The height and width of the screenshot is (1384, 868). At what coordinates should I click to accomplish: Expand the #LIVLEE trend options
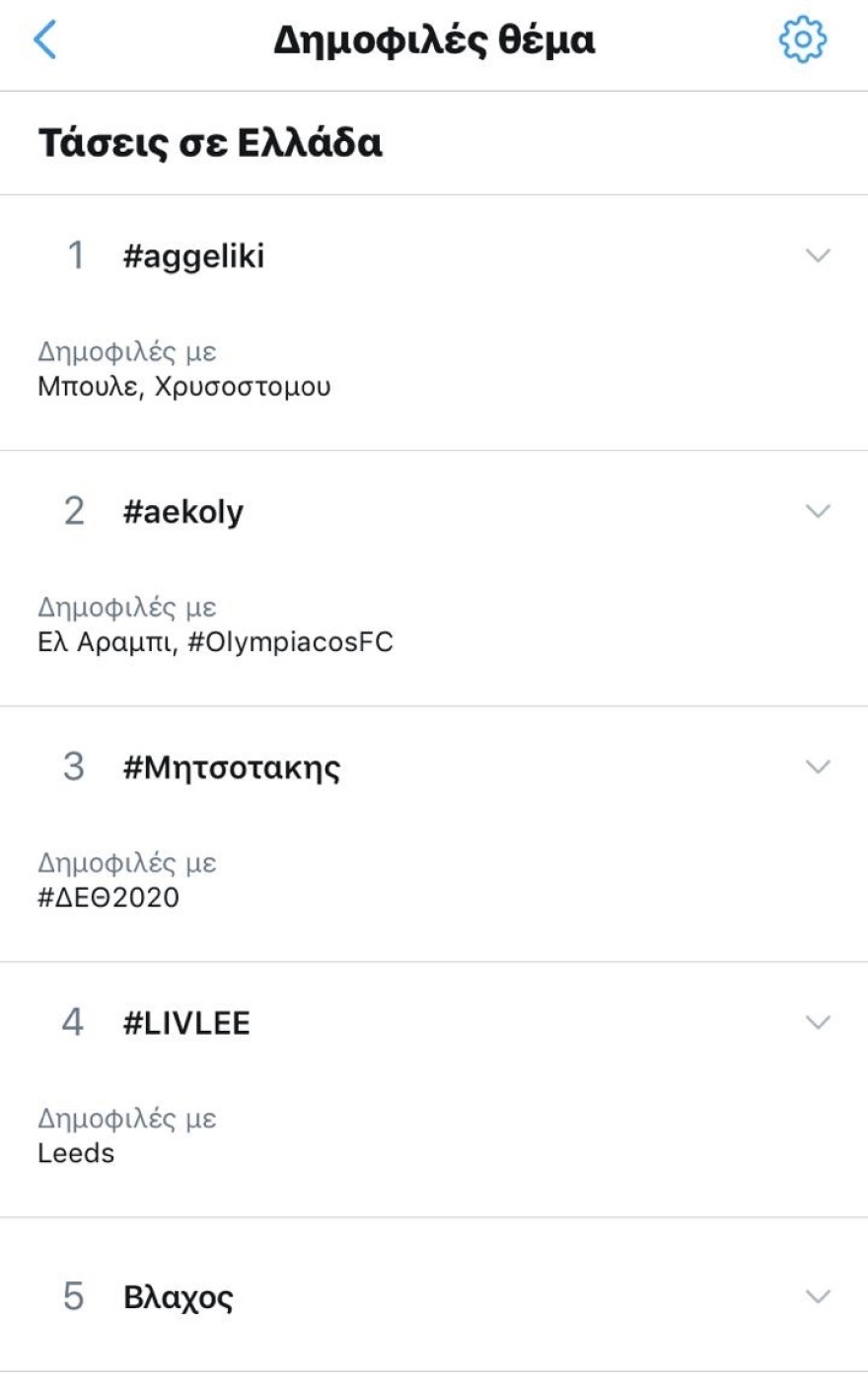816,1023
